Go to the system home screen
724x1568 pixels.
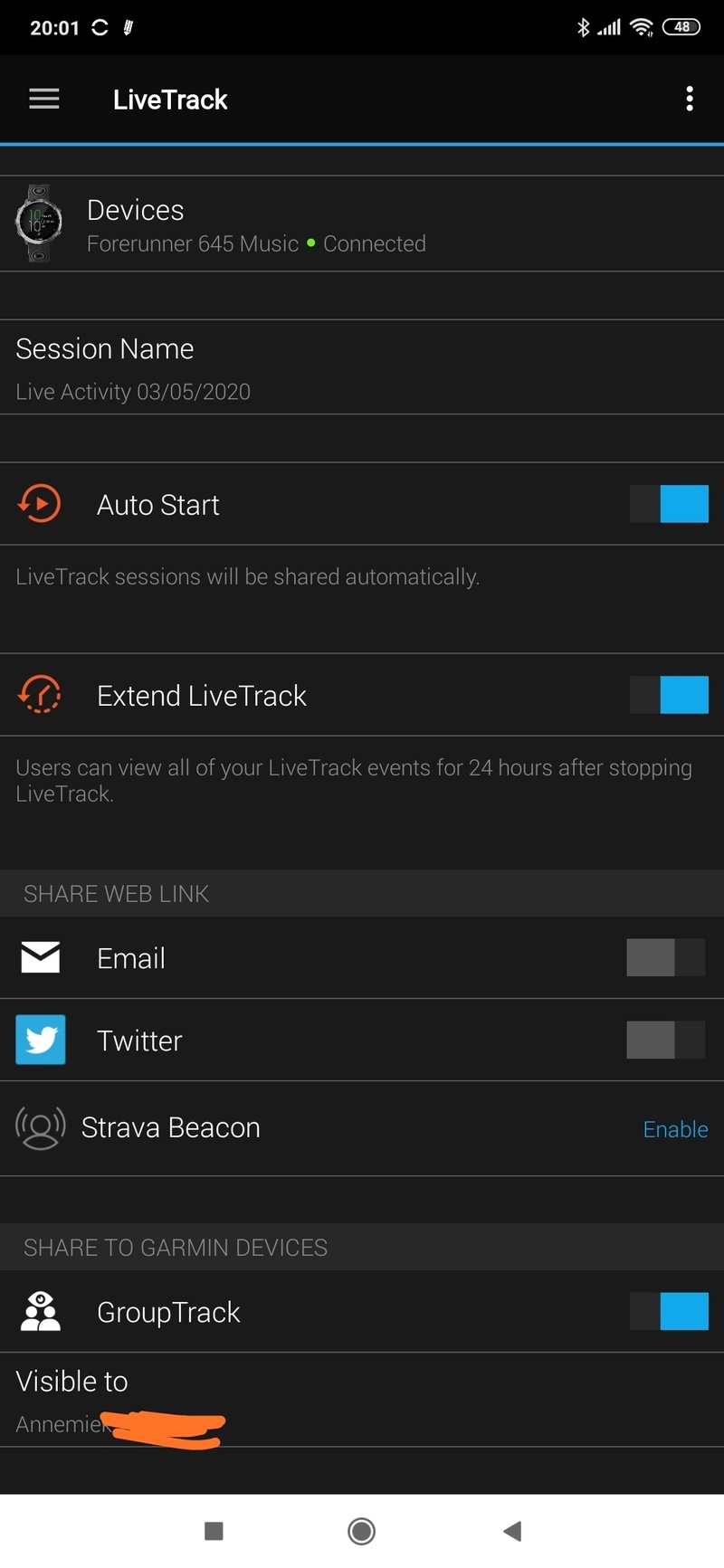pos(362,1531)
